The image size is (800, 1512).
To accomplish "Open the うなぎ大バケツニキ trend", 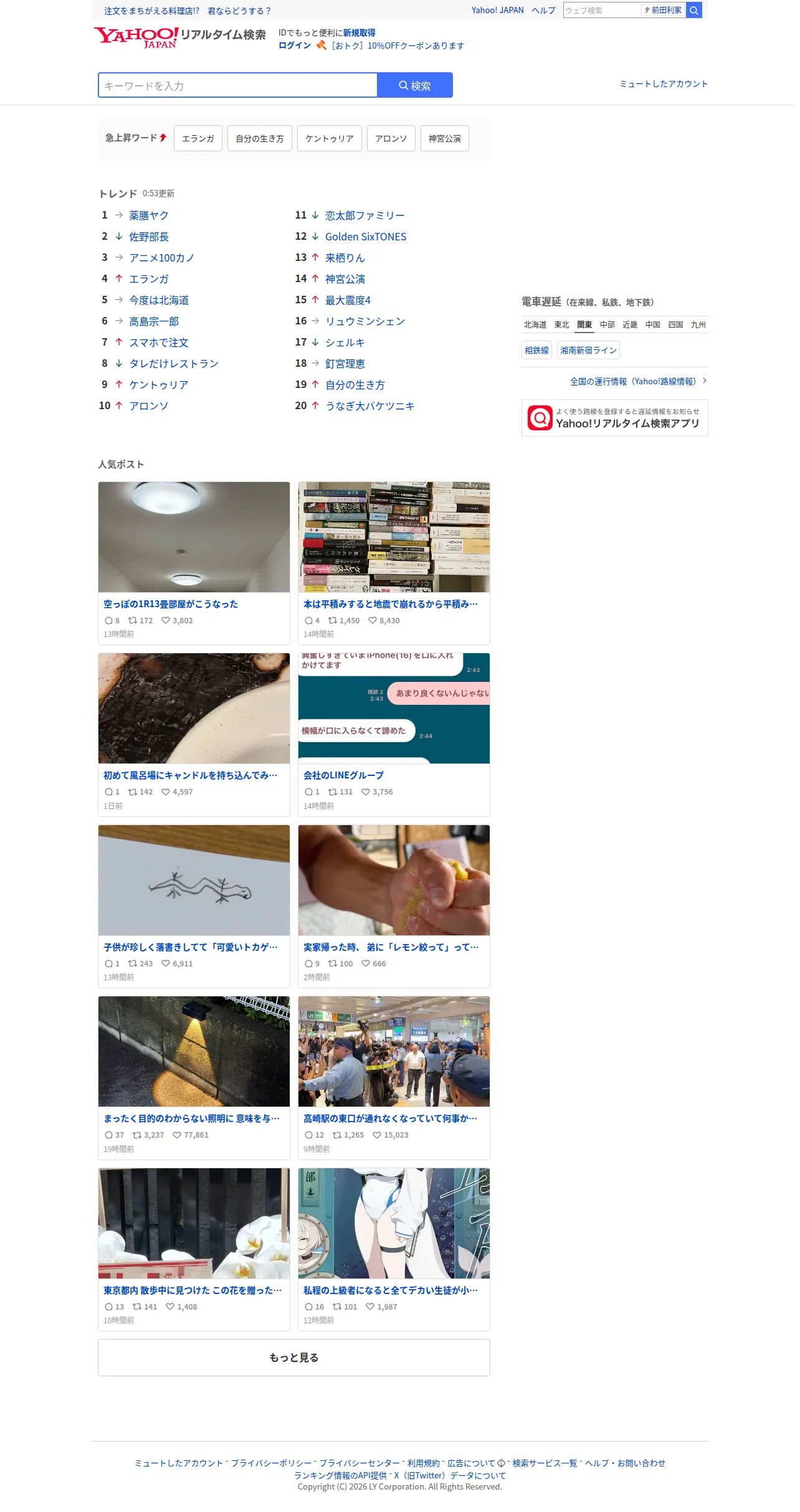I will (370, 406).
